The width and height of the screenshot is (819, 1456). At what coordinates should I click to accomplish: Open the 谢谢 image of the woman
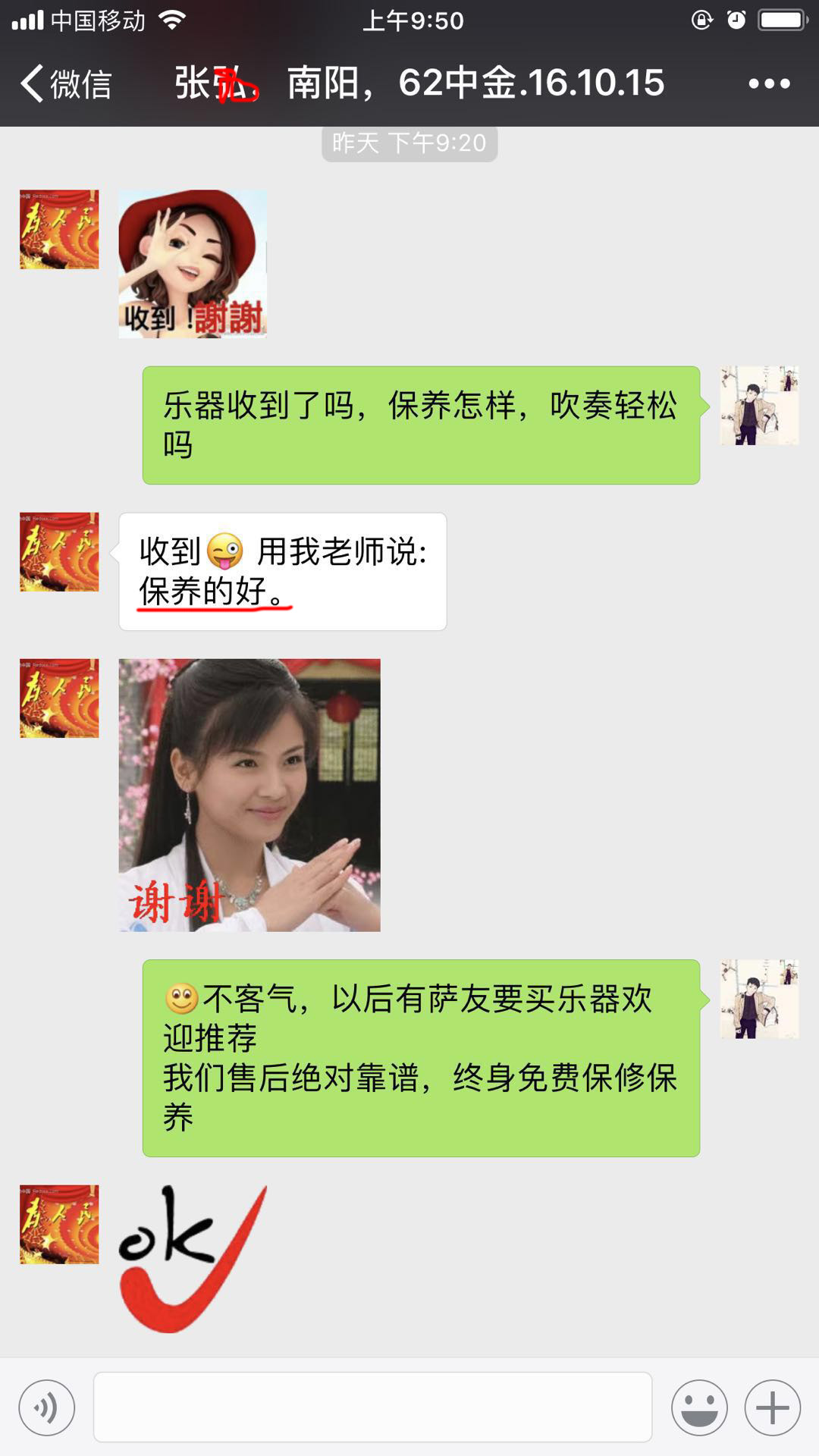(x=249, y=795)
